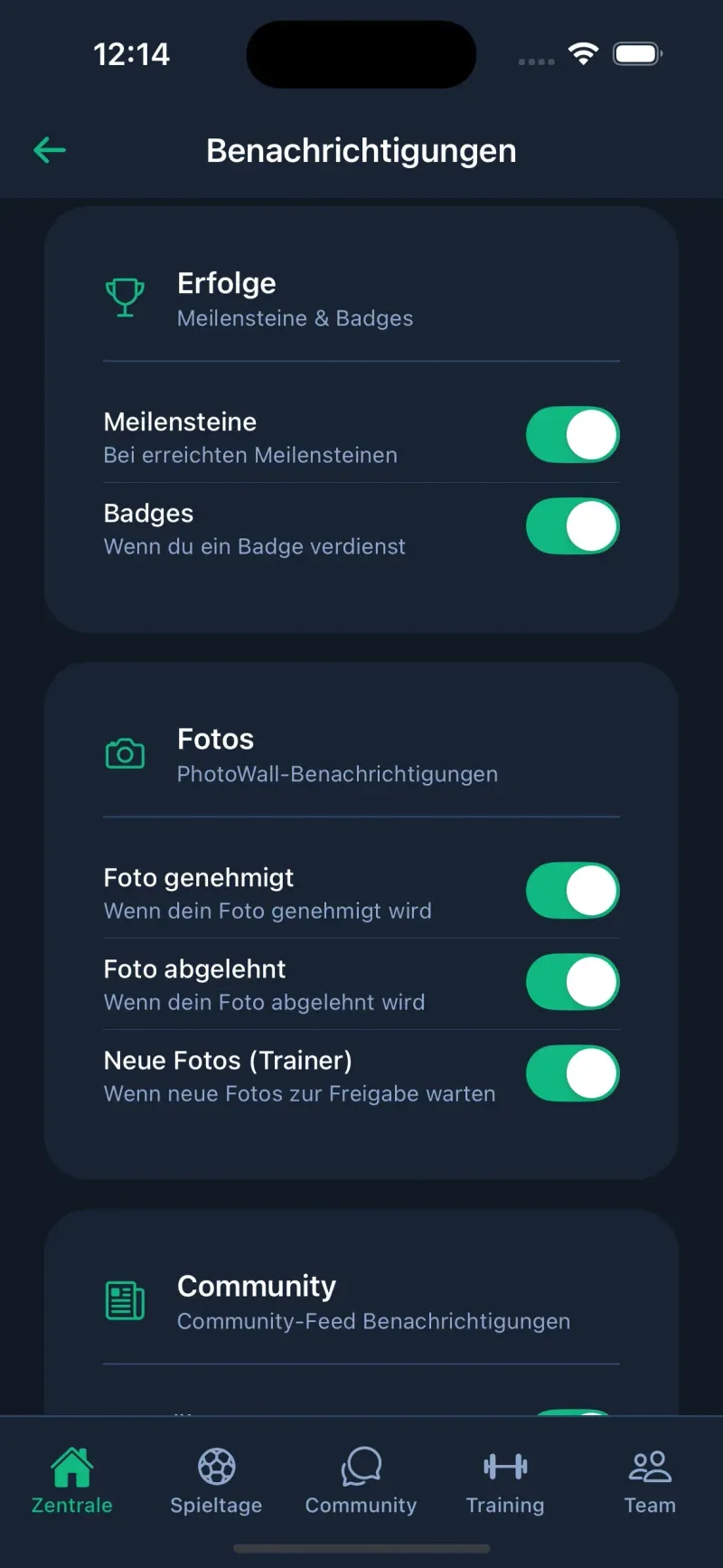Open the Community tab in bottom bar
723x1568 pixels.
pyautogui.click(x=361, y=1481)
